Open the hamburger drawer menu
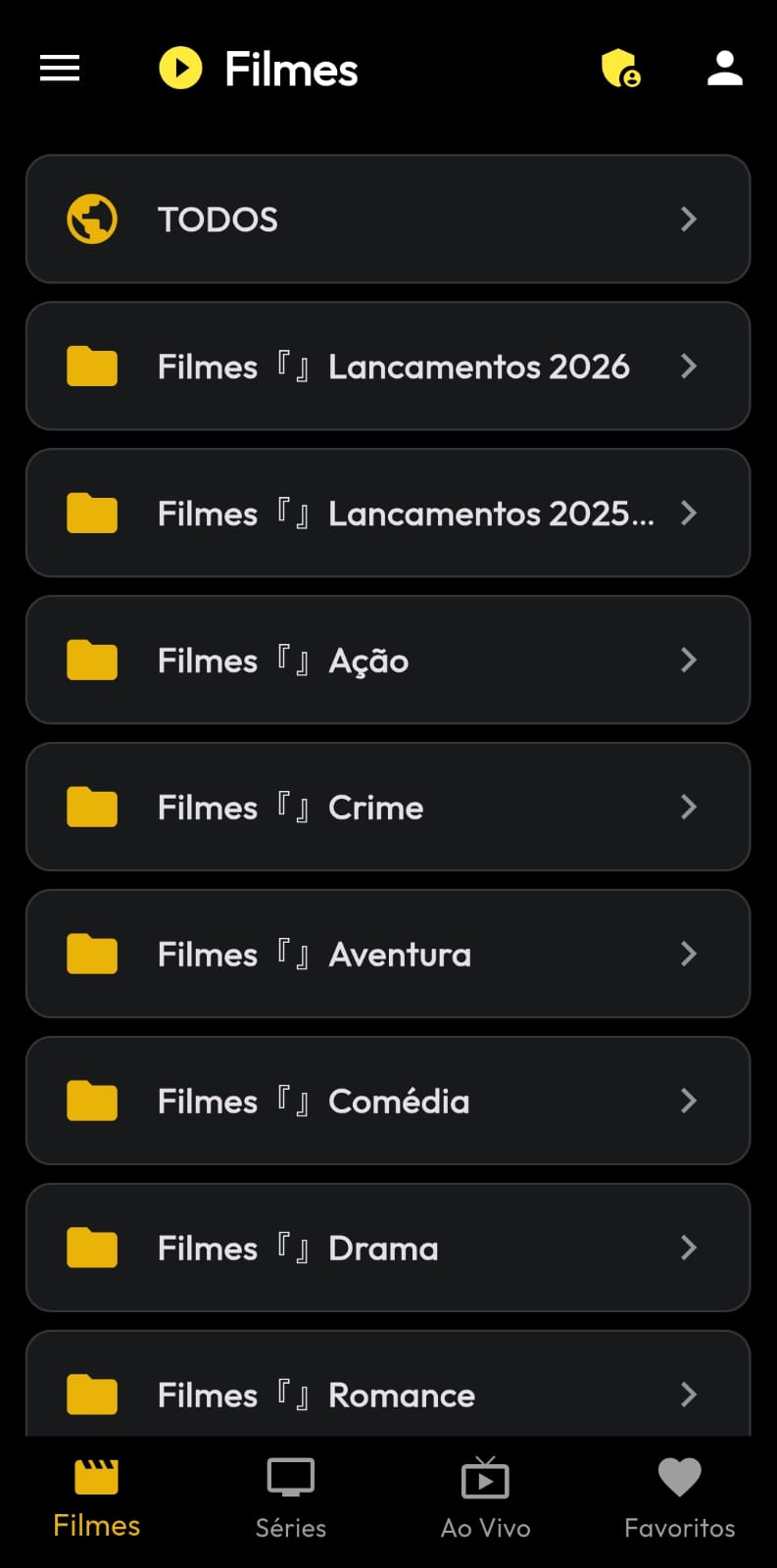Image resolution: width=777 pixels, height=1568 pixels. pyautogui.click(x=60, y=69)
